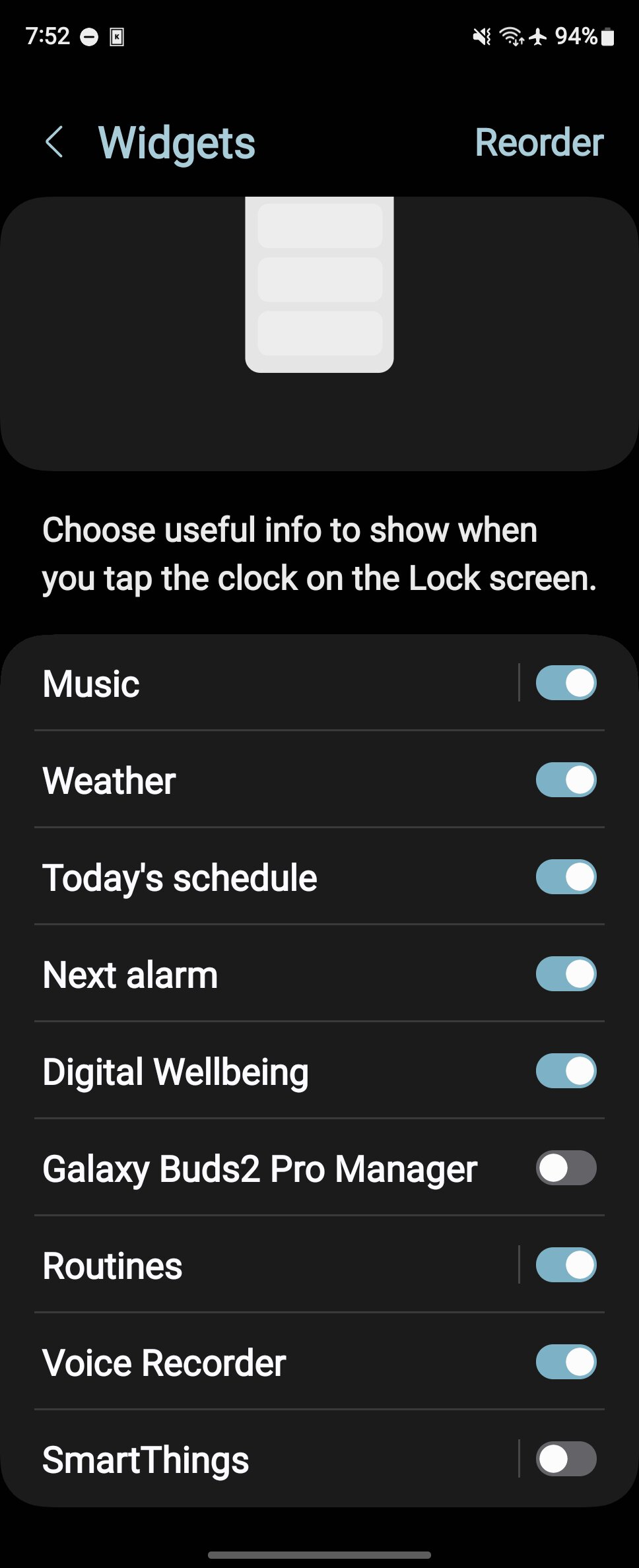This screenshot has width=639, height=1568.
Task: Enable Galaxy Buds2 Pro Manager widget
Action: coord(566,1168)
